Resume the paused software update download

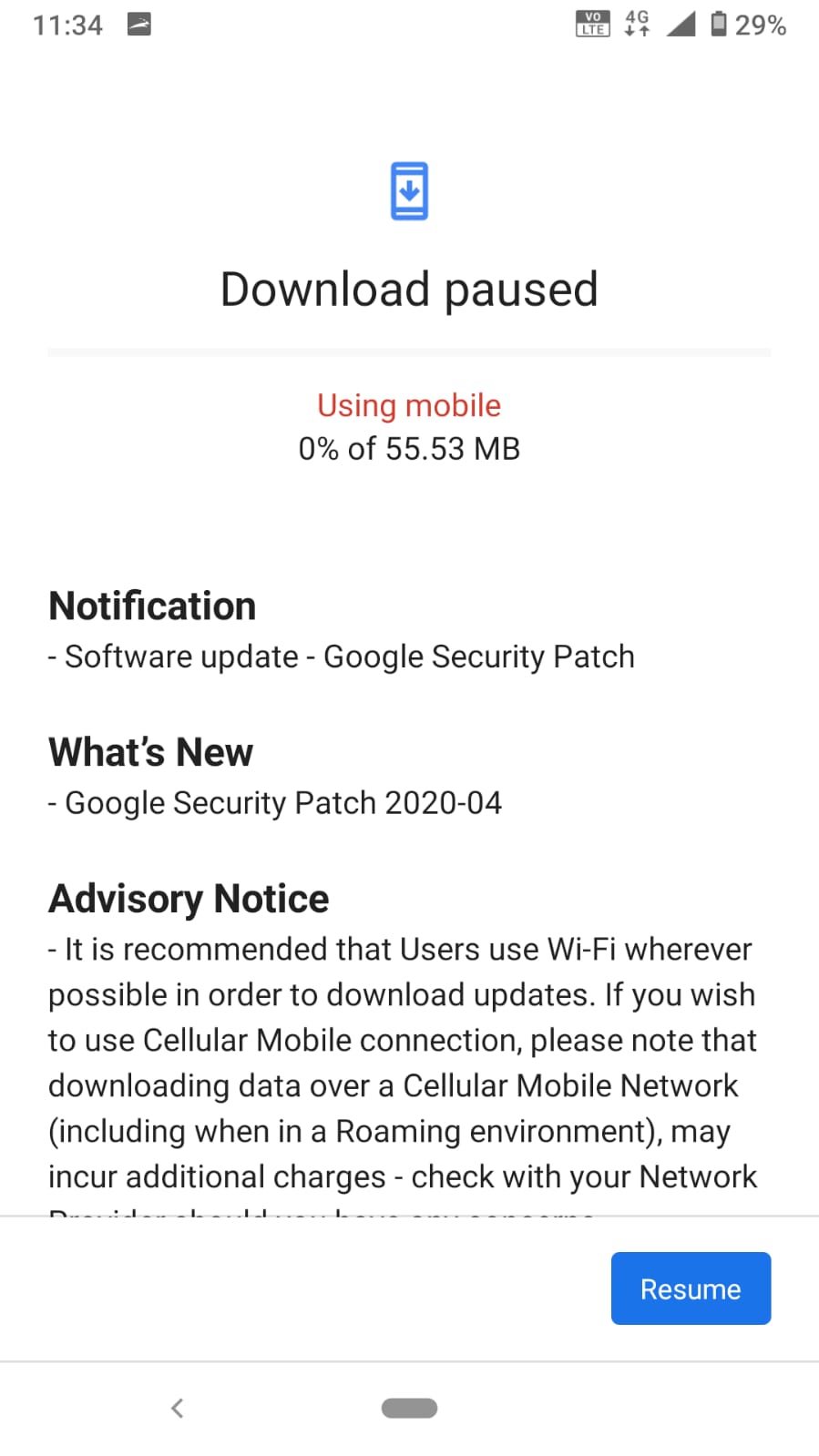[691, 1288]
